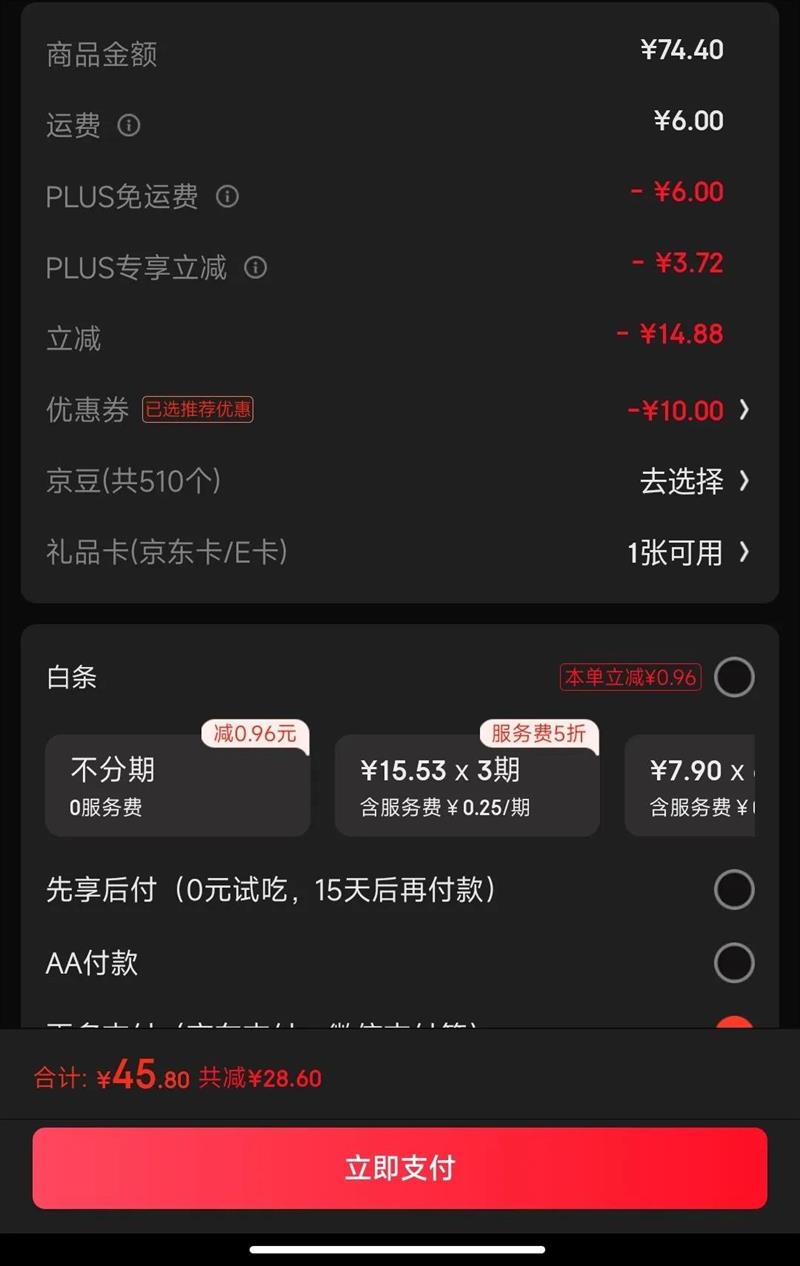
Task: Tap 立即支付 to pay now
Action: click(x=400, y=1168)
